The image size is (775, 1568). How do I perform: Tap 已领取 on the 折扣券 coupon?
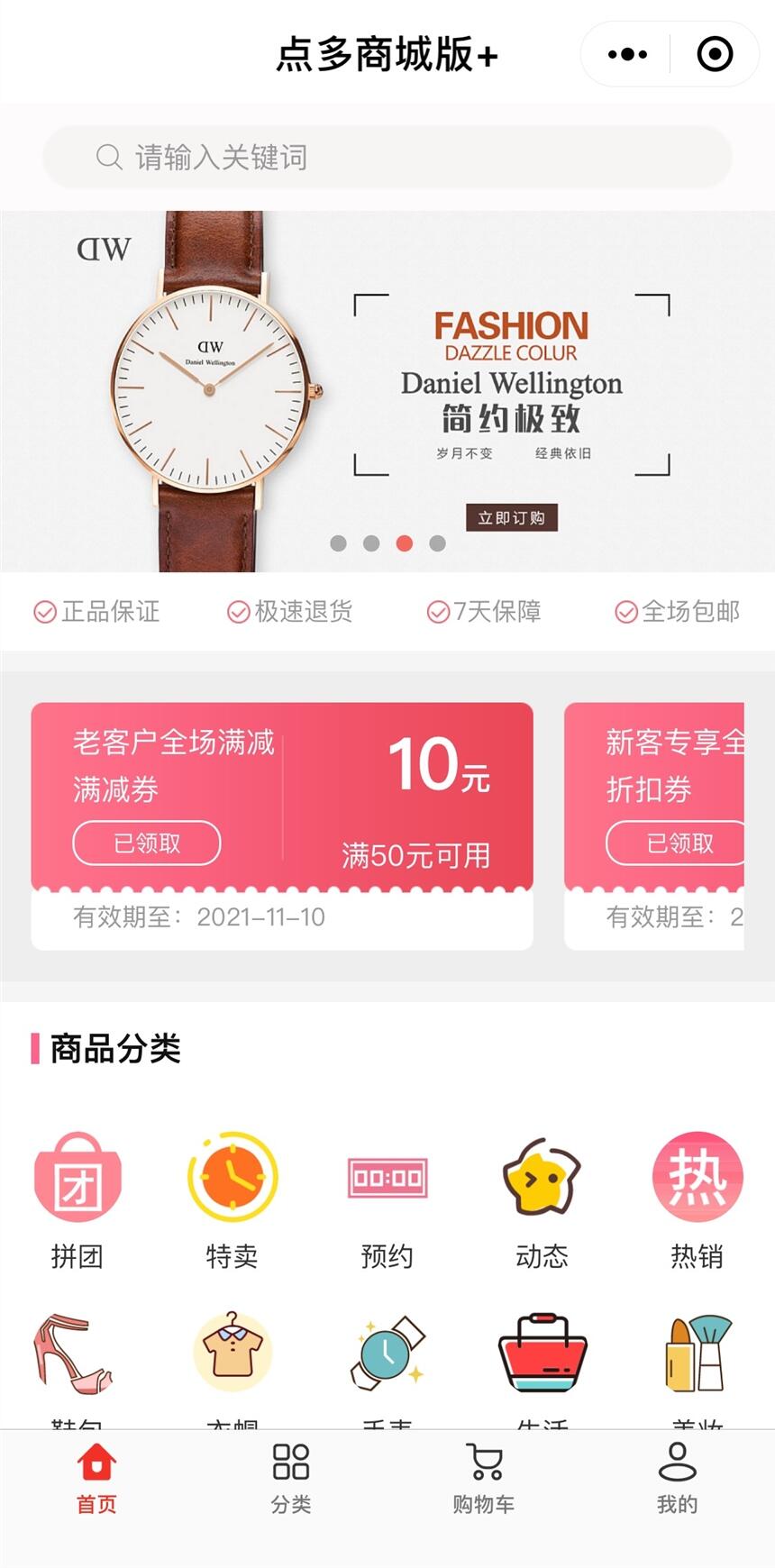click(x=678, y=843)
